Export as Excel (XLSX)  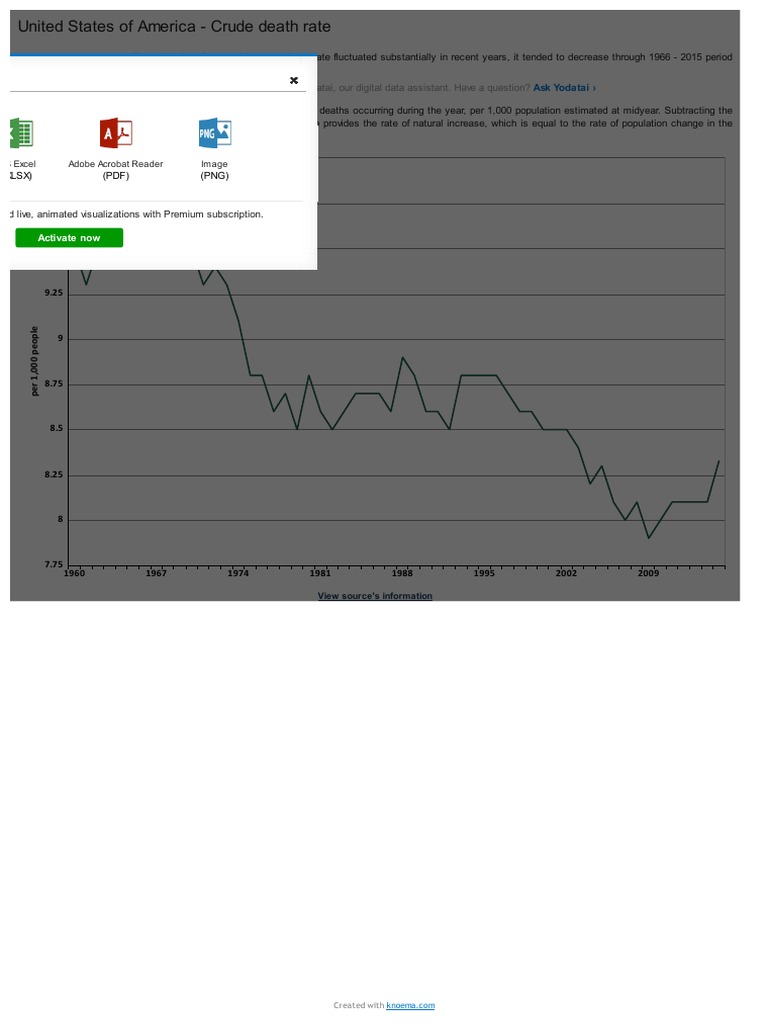tap(22, 148)
